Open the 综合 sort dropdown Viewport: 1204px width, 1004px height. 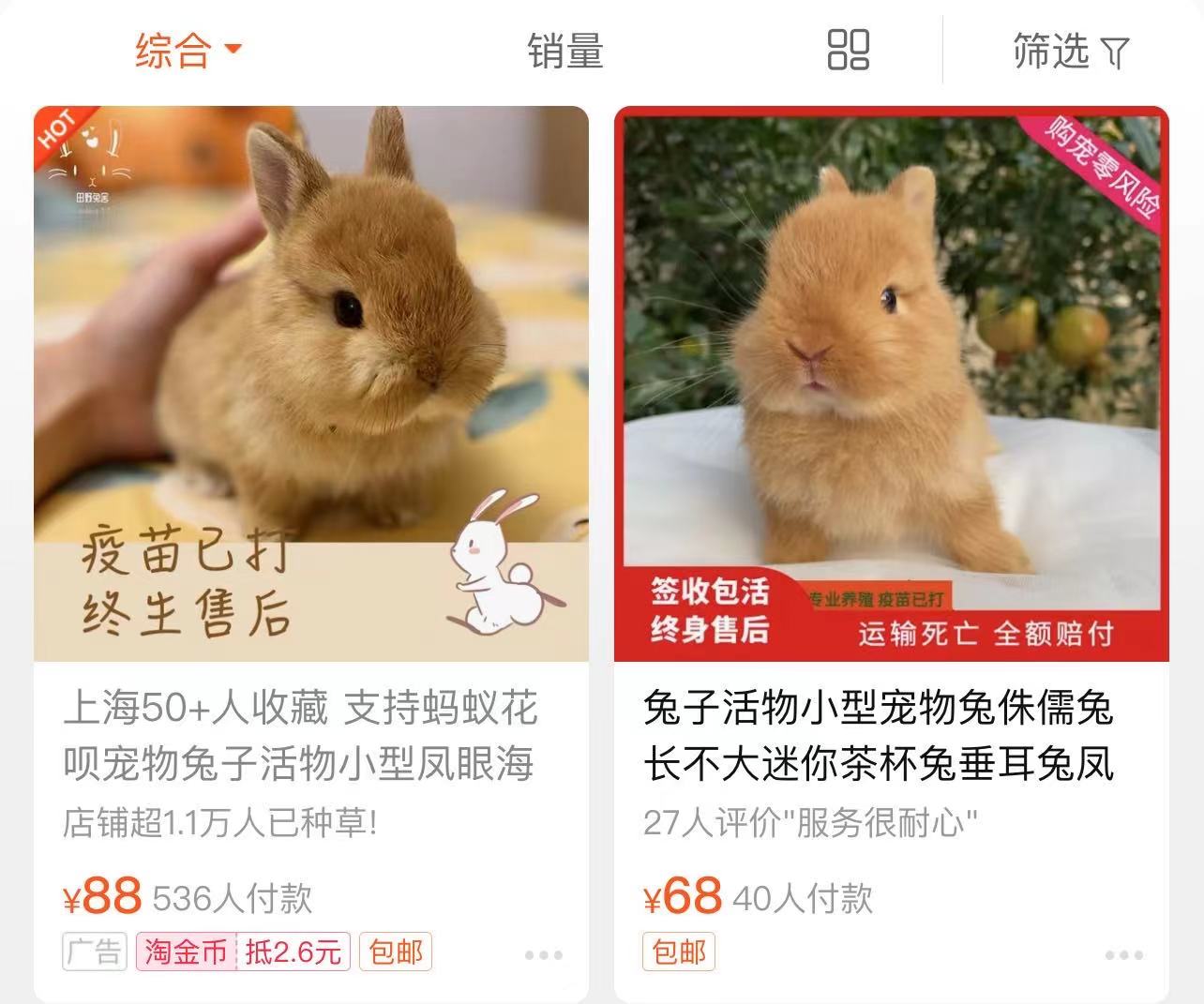click(x=188, y=50)
